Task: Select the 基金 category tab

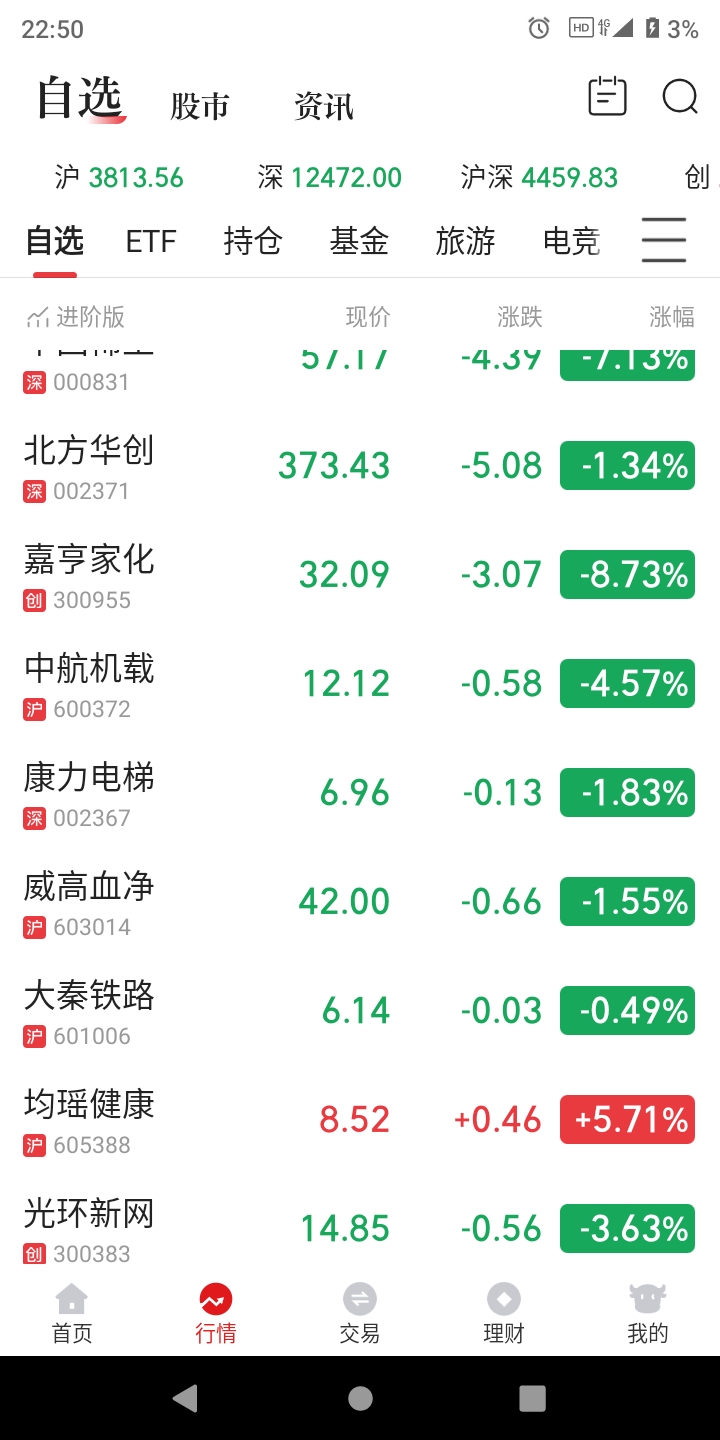Action: [359, 241]
